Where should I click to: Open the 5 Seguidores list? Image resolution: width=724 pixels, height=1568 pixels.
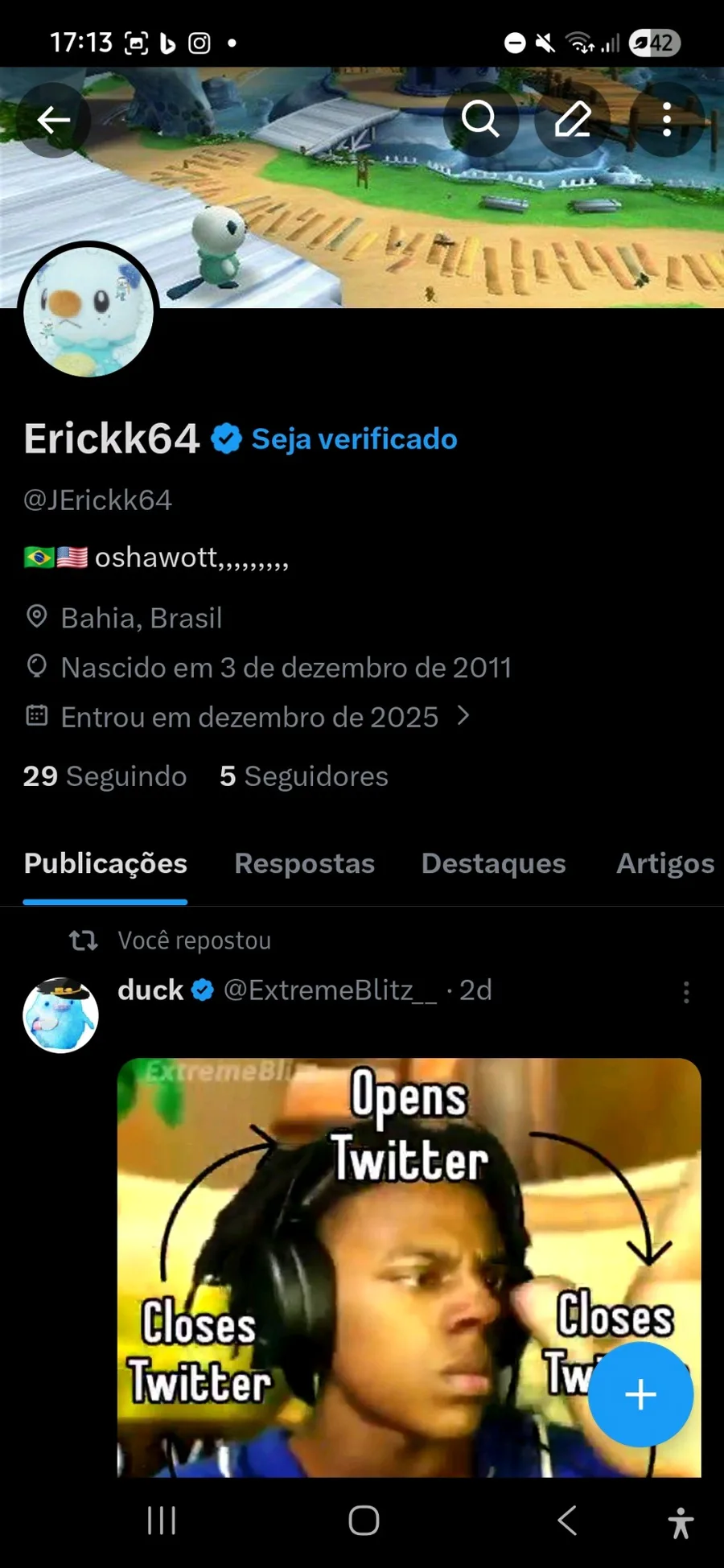coord(303,776)
